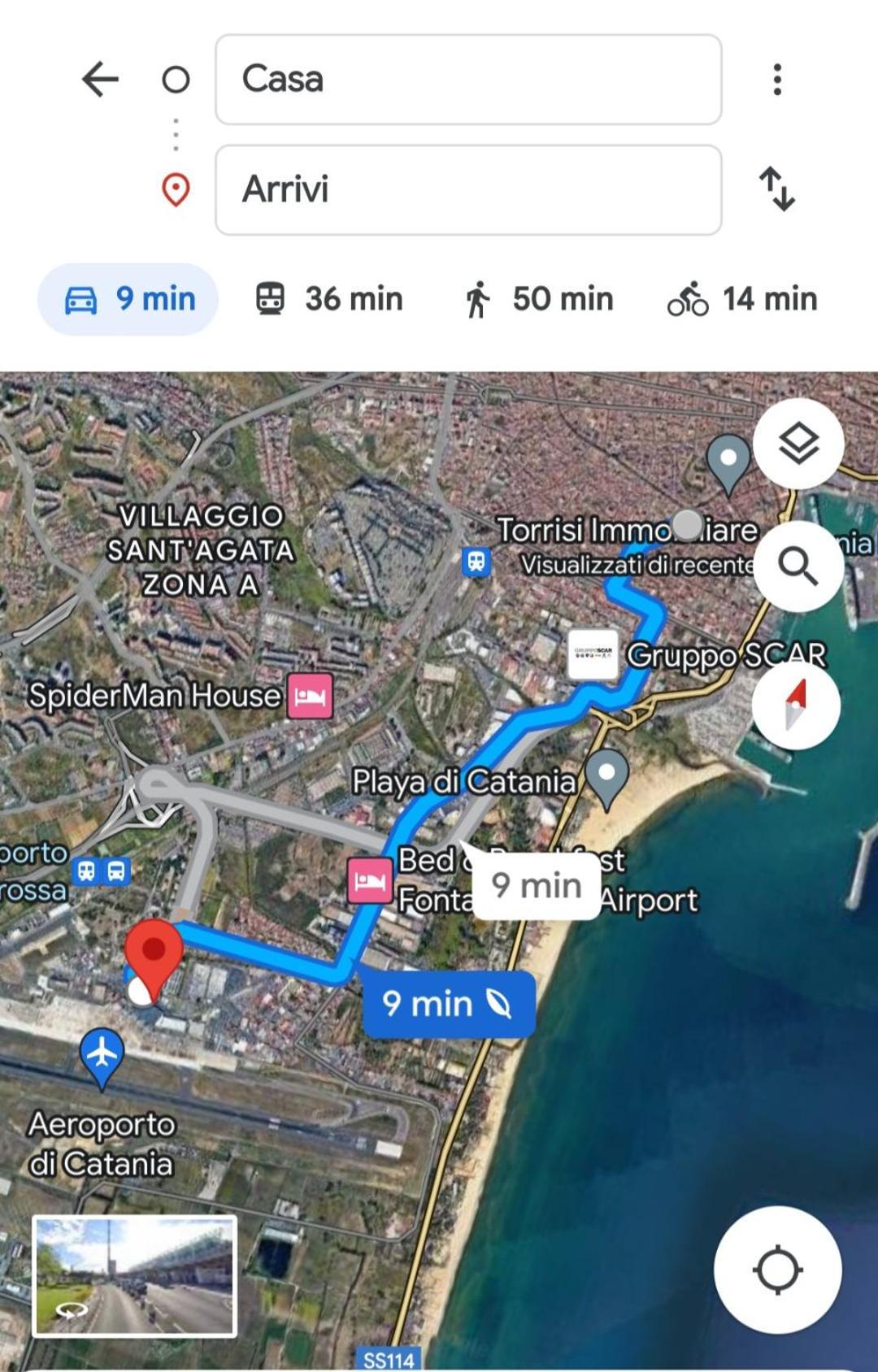The image size is (878, 1372).
Task: Search along the route
Action: pos(798,566)
